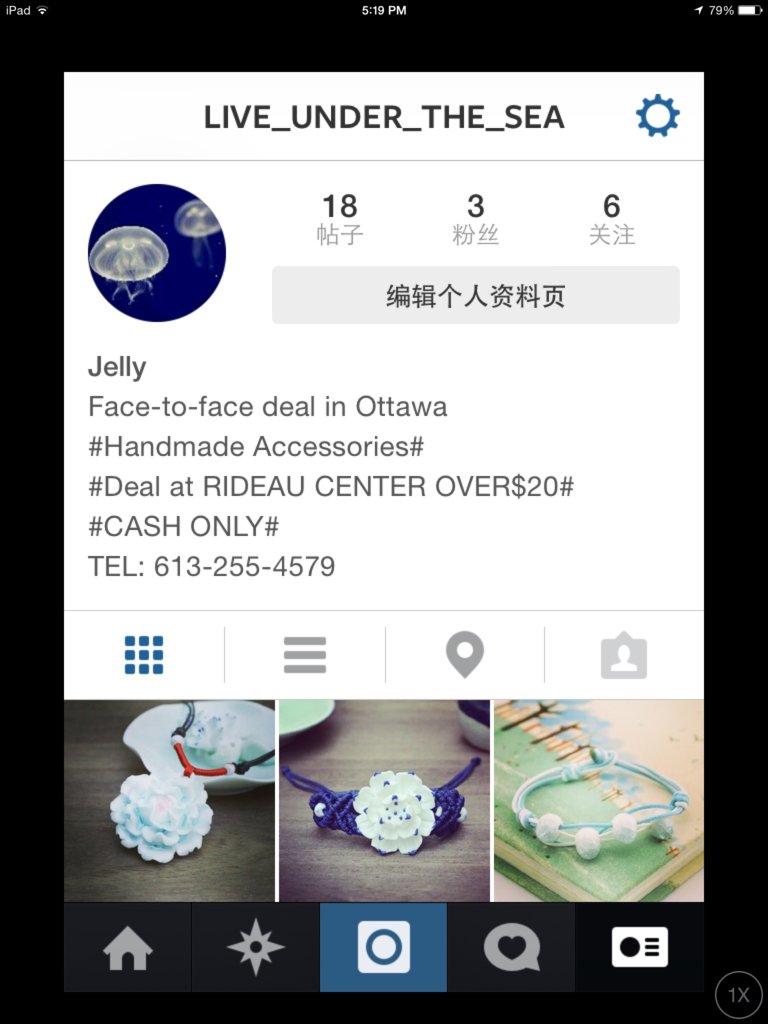768x1024 pixels.
Task: Open the photo map location tab
Action: tap(465, 655)
